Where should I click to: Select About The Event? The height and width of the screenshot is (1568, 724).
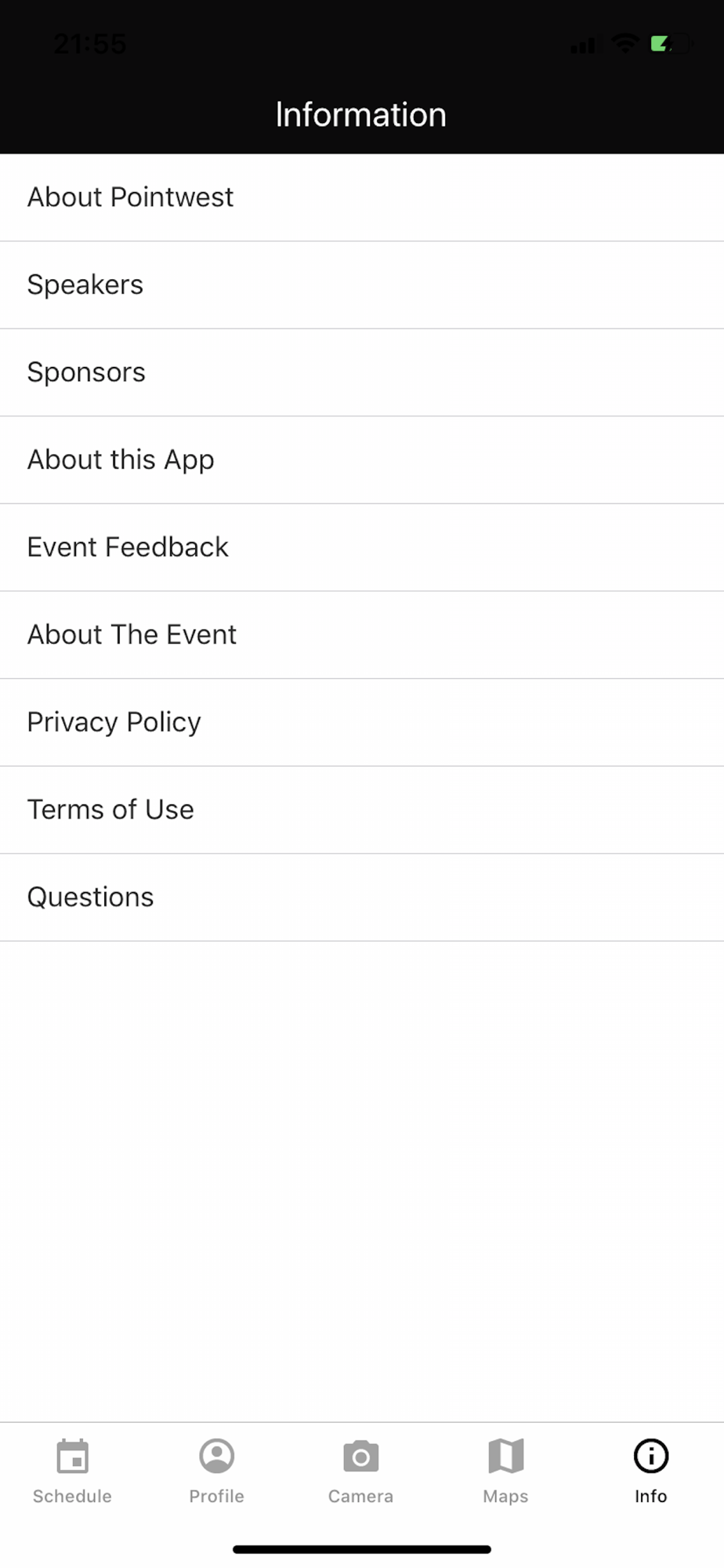click(x=362, y=635)
